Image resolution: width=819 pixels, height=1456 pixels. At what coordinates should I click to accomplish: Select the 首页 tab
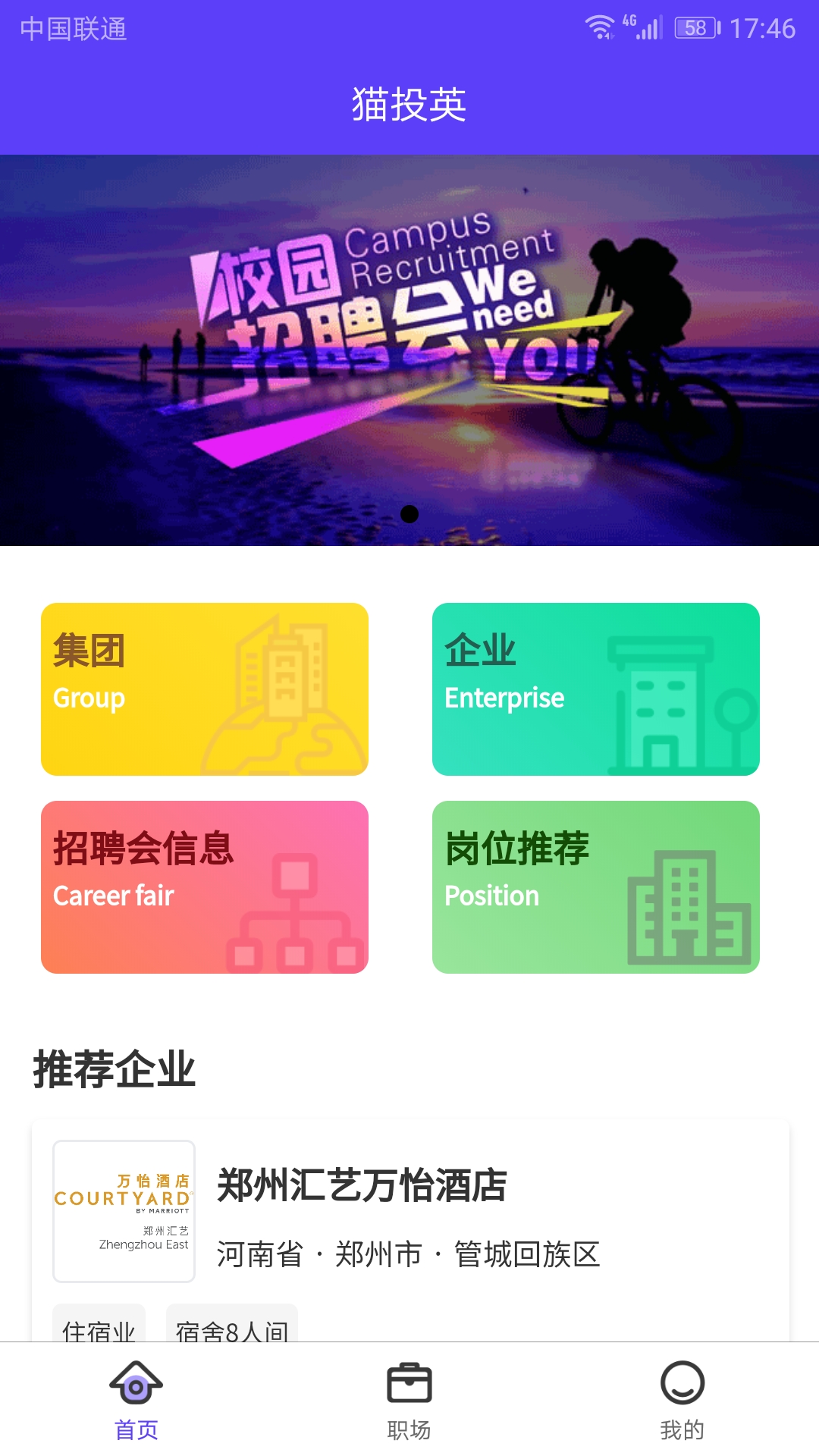coord(136,1400)
